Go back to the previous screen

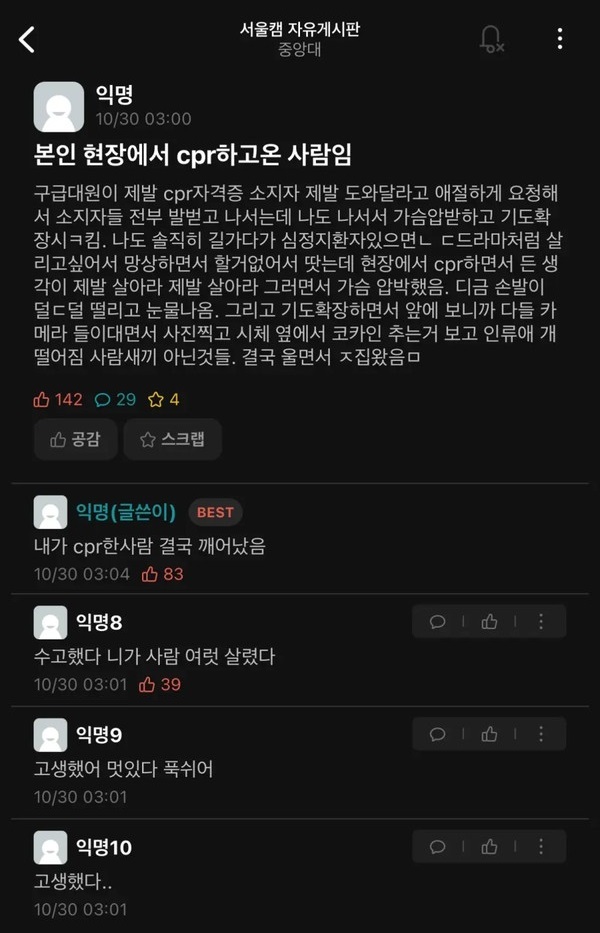(x=27, y=40)
